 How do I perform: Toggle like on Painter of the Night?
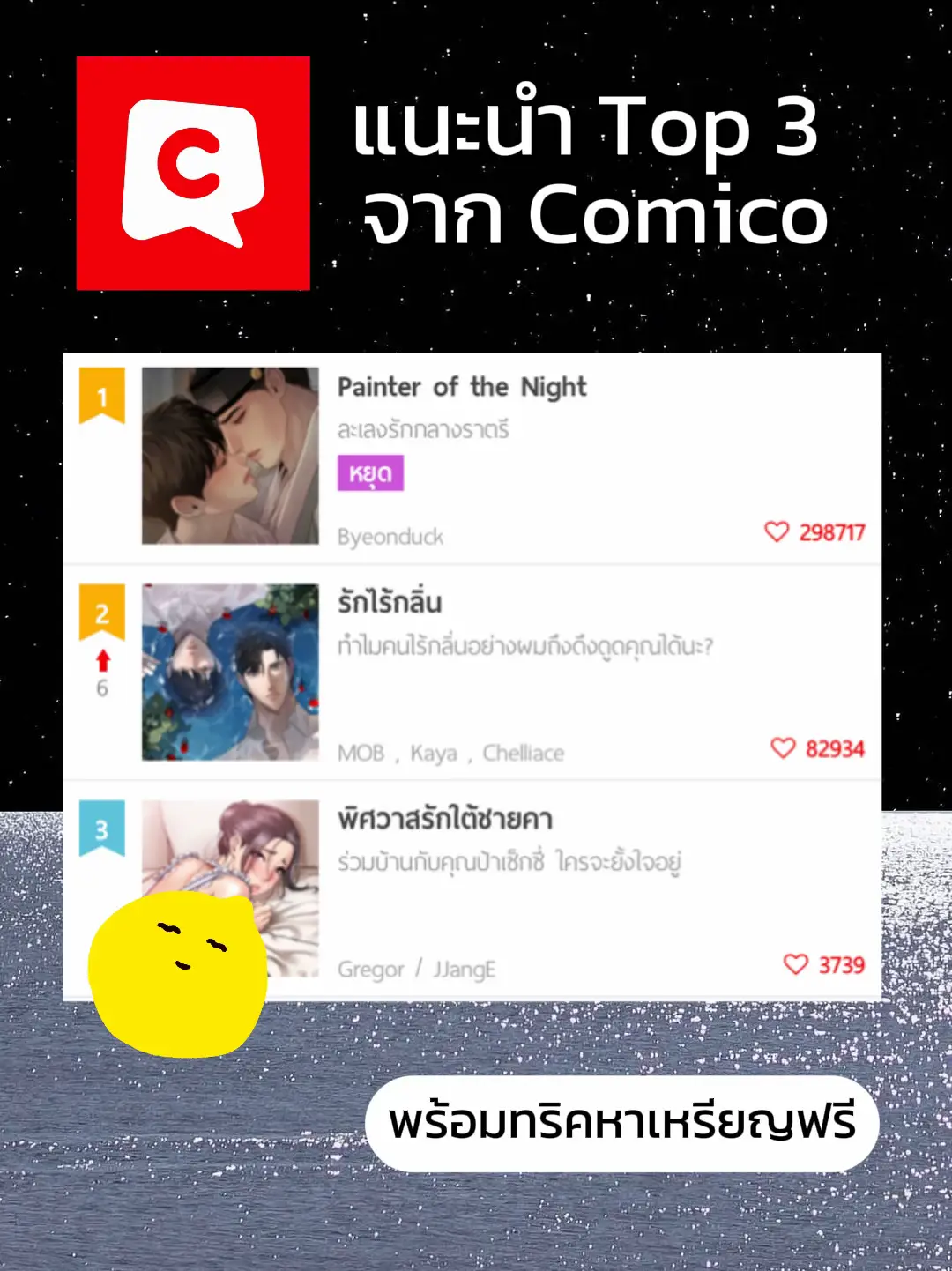click(777, 531)
